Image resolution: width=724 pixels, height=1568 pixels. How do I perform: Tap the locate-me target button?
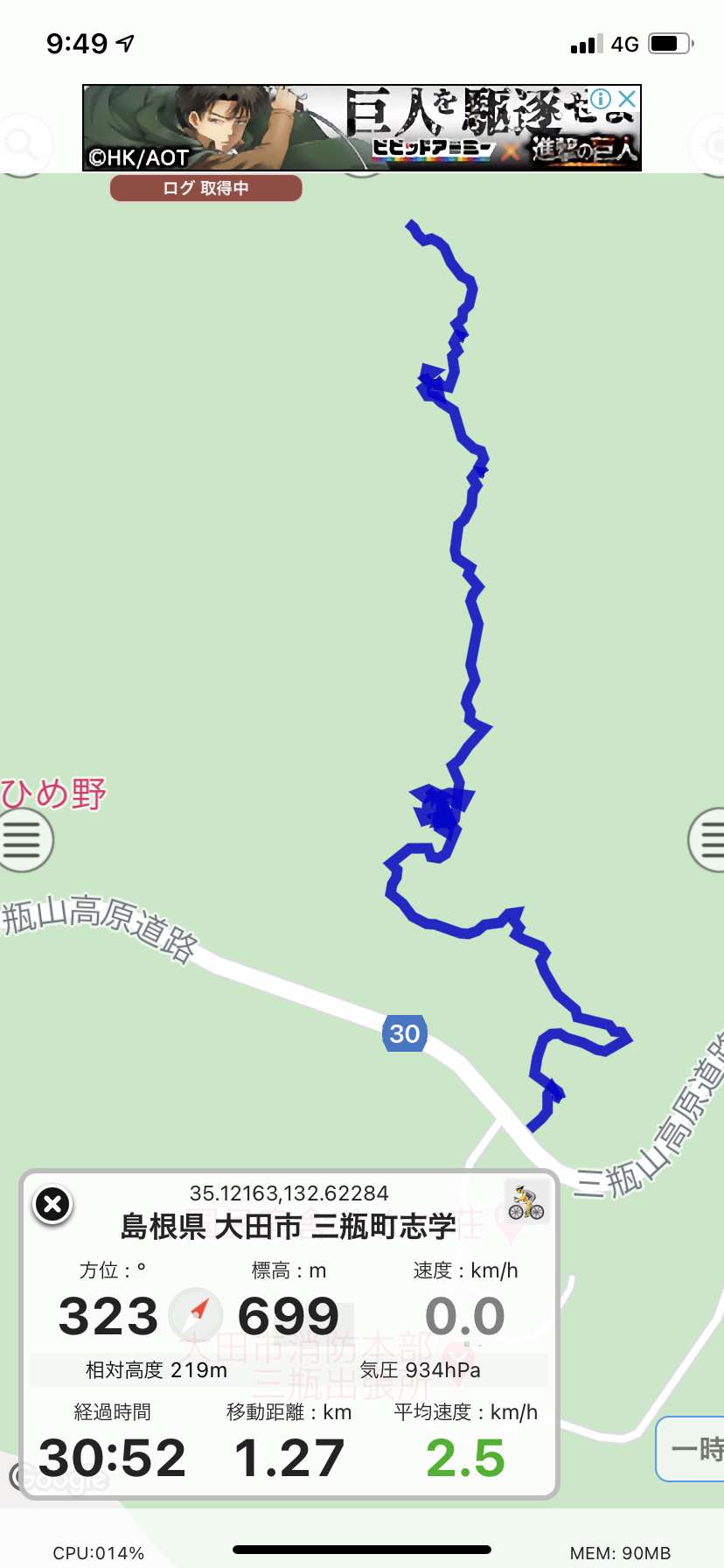click(710, 143)
